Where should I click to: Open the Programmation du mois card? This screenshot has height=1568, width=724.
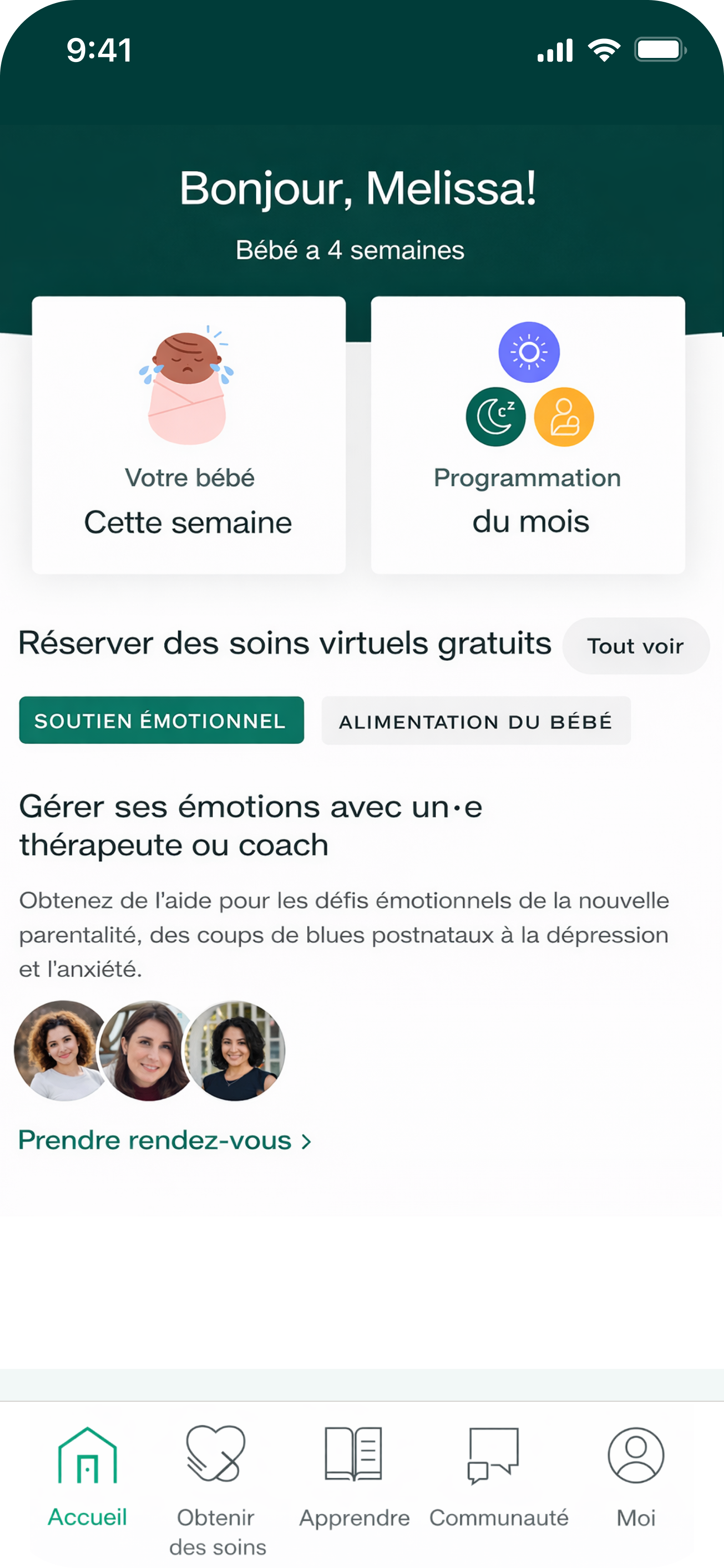pyautogui.click(x=528, y=434)
